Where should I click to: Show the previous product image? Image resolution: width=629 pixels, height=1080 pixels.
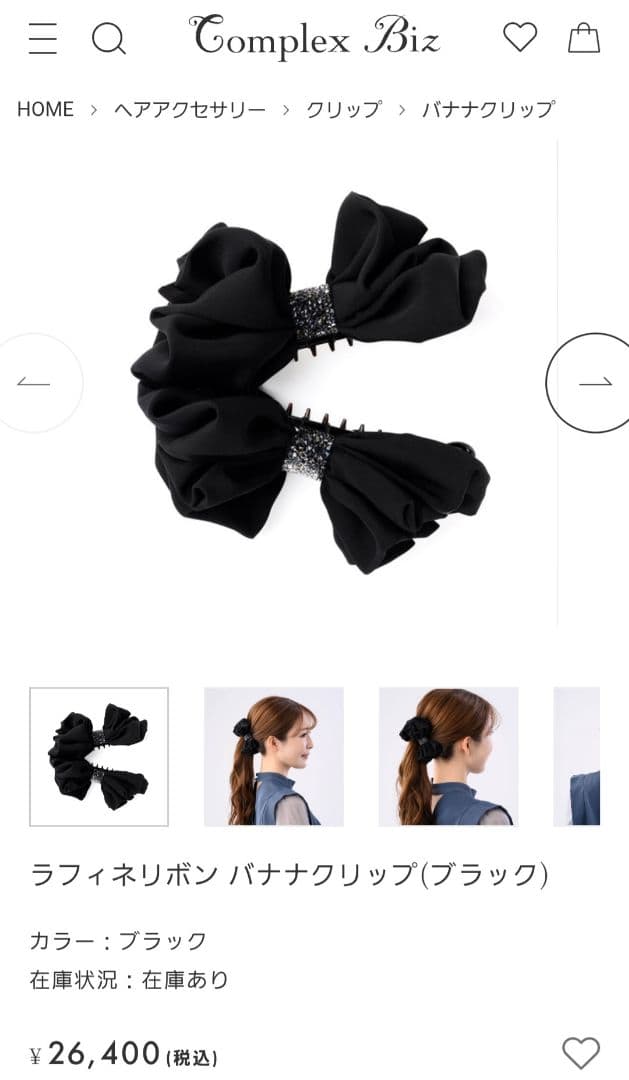click(x=35, y=382)
